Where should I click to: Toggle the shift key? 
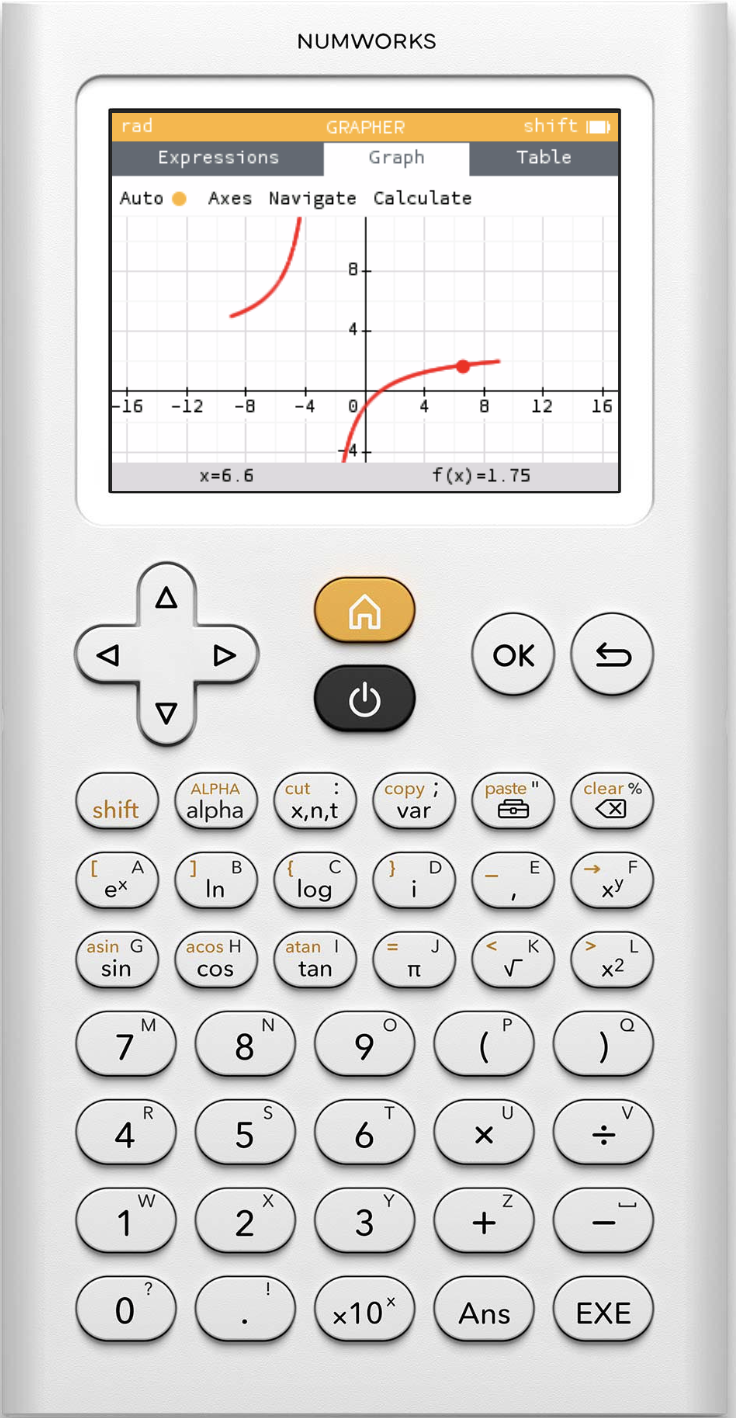point(117,801)
